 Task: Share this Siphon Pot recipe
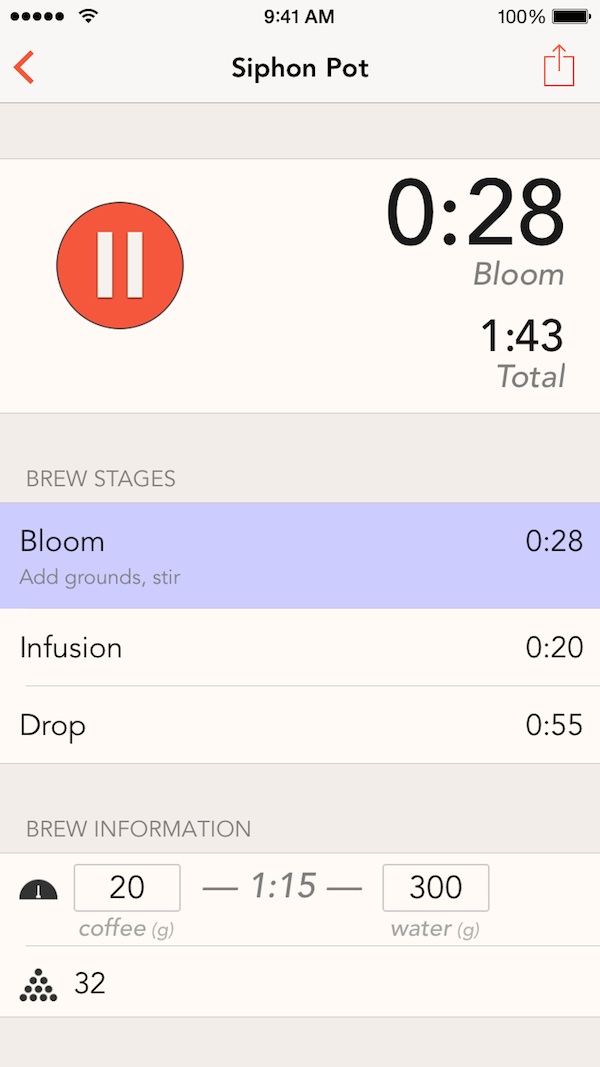pyautogui.click(x=559, y=66)
